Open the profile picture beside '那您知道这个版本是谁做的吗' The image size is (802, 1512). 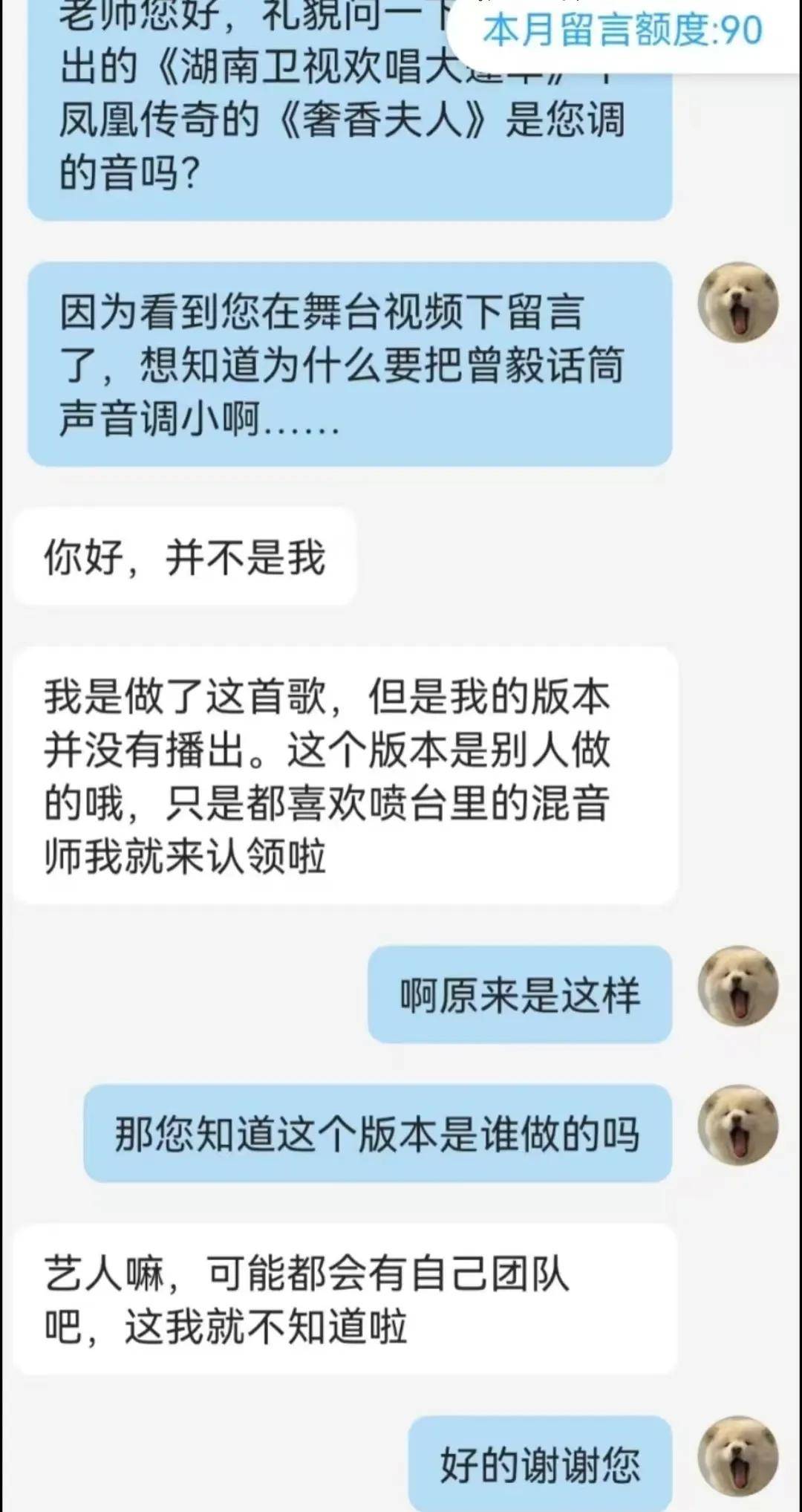coord(737,1125)
